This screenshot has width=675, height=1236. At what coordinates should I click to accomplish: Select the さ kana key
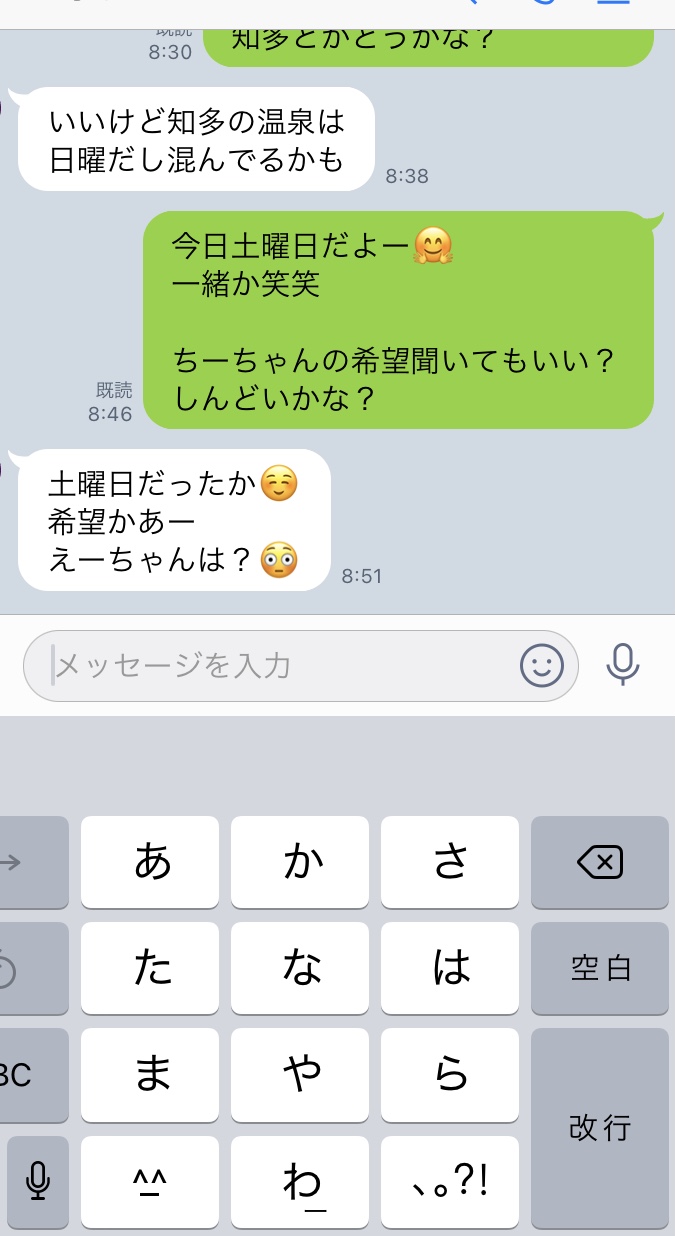(450, 862)
